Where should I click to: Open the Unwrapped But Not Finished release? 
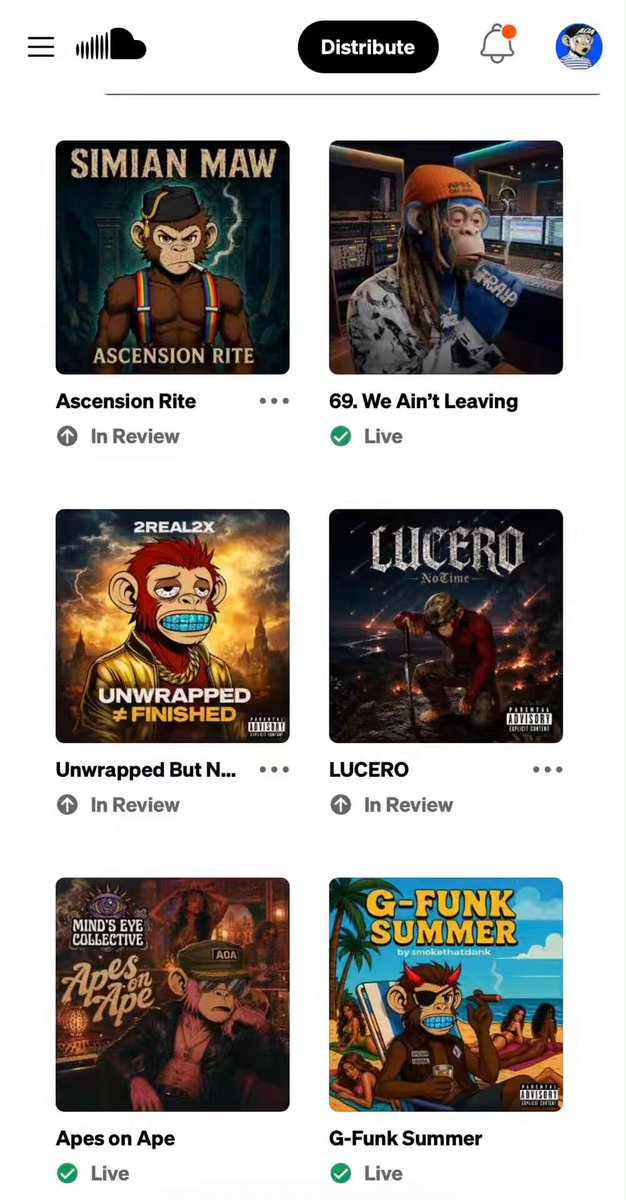coord(173,626)
